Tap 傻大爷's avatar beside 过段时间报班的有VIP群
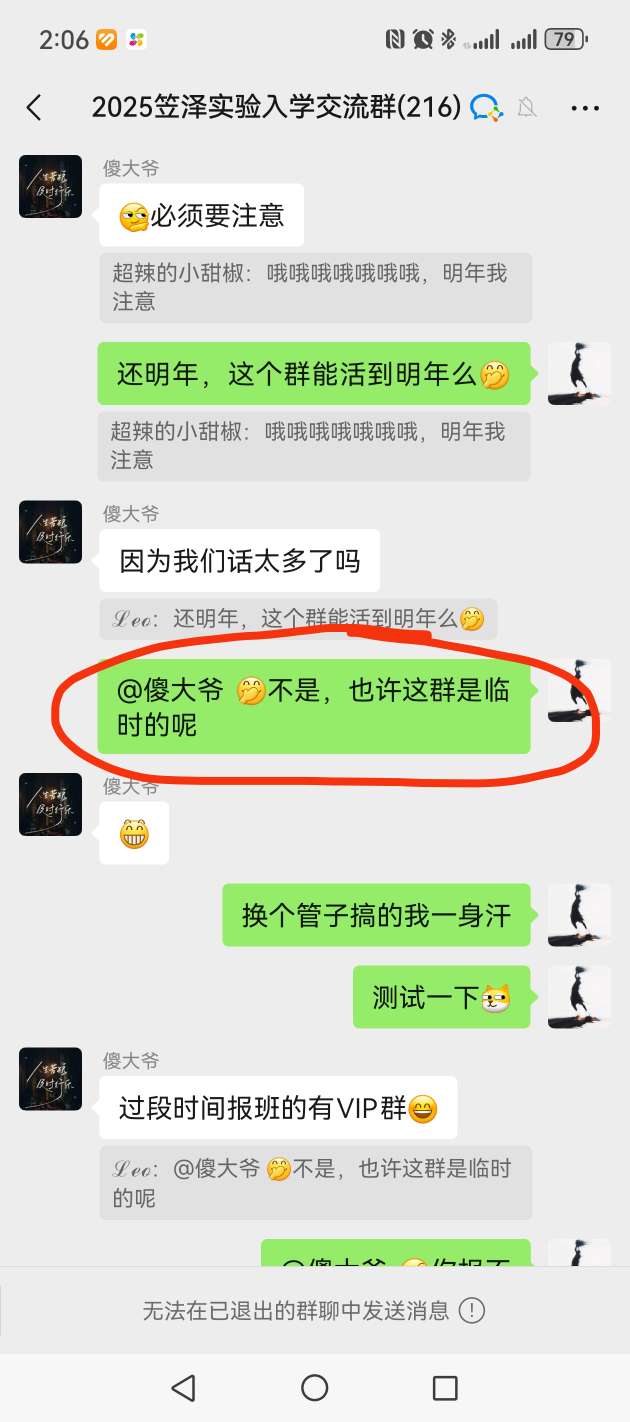 (50, 1079)
